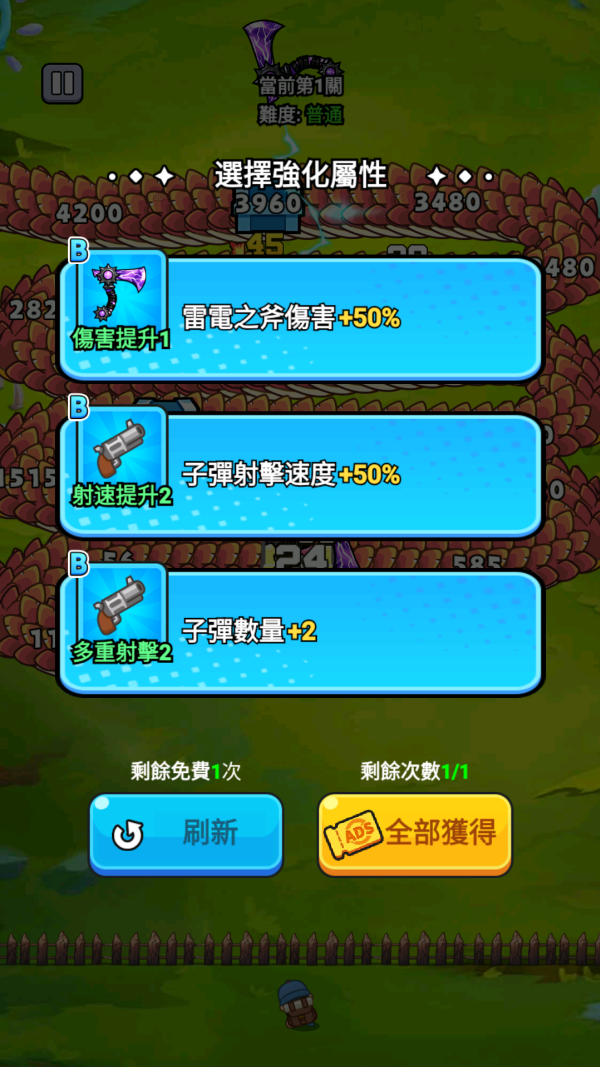
Task: Select the 子彈射擊速度 +50% upgrade
Action: pyautogui.click(x=300, y=475)
